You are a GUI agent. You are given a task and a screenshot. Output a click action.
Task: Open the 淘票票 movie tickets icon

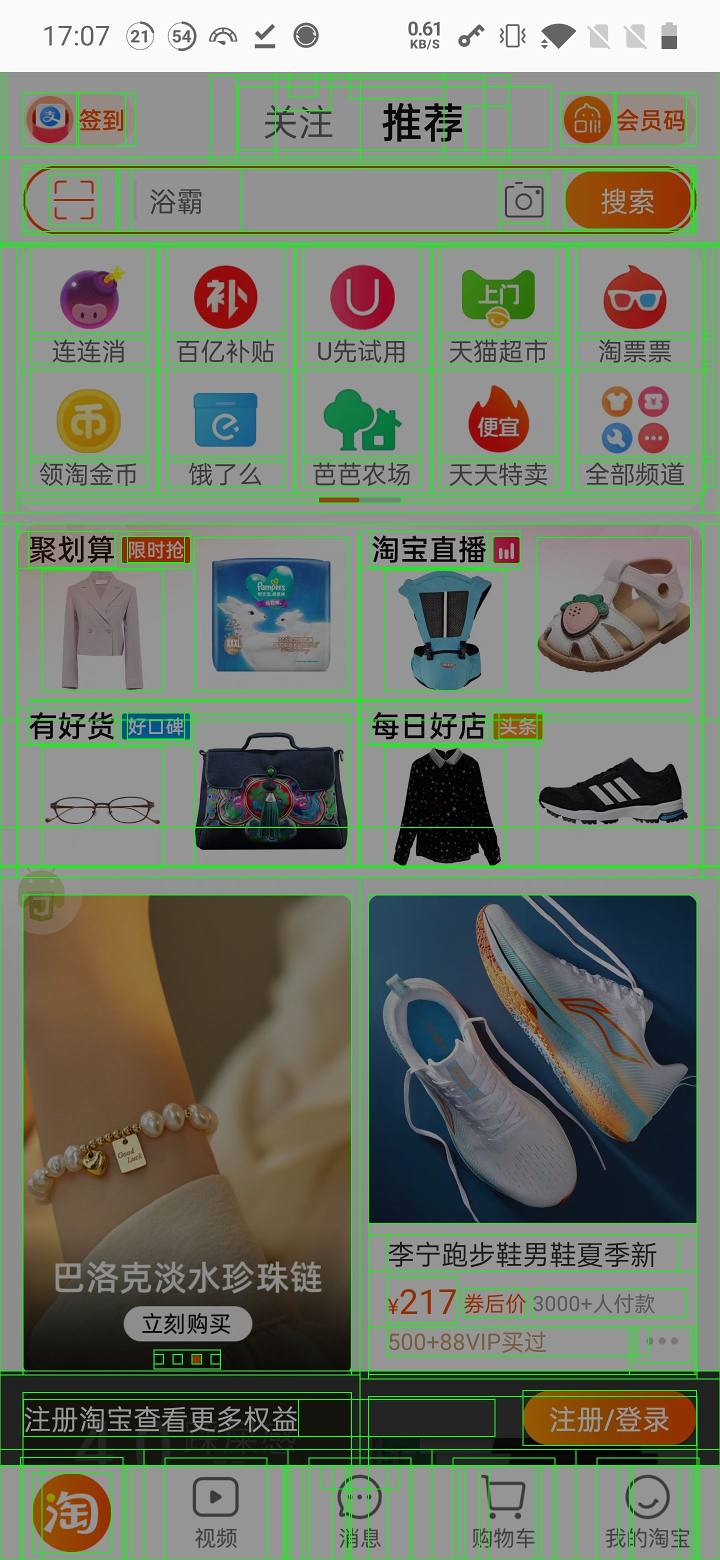(x=636, y=296)
